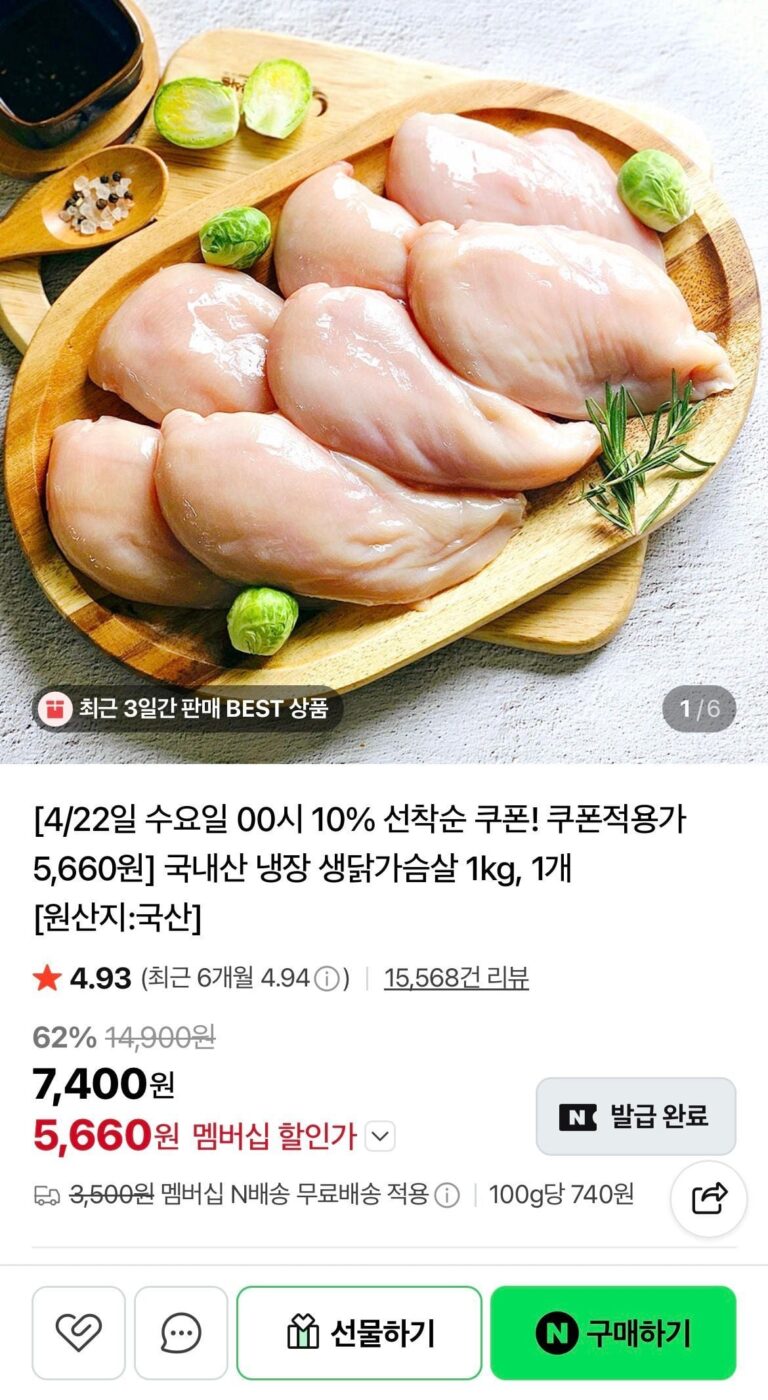Tap the 발급 완료 coupon button
The height and width of the screenshot is (1400, 768).
[635, 1116]
